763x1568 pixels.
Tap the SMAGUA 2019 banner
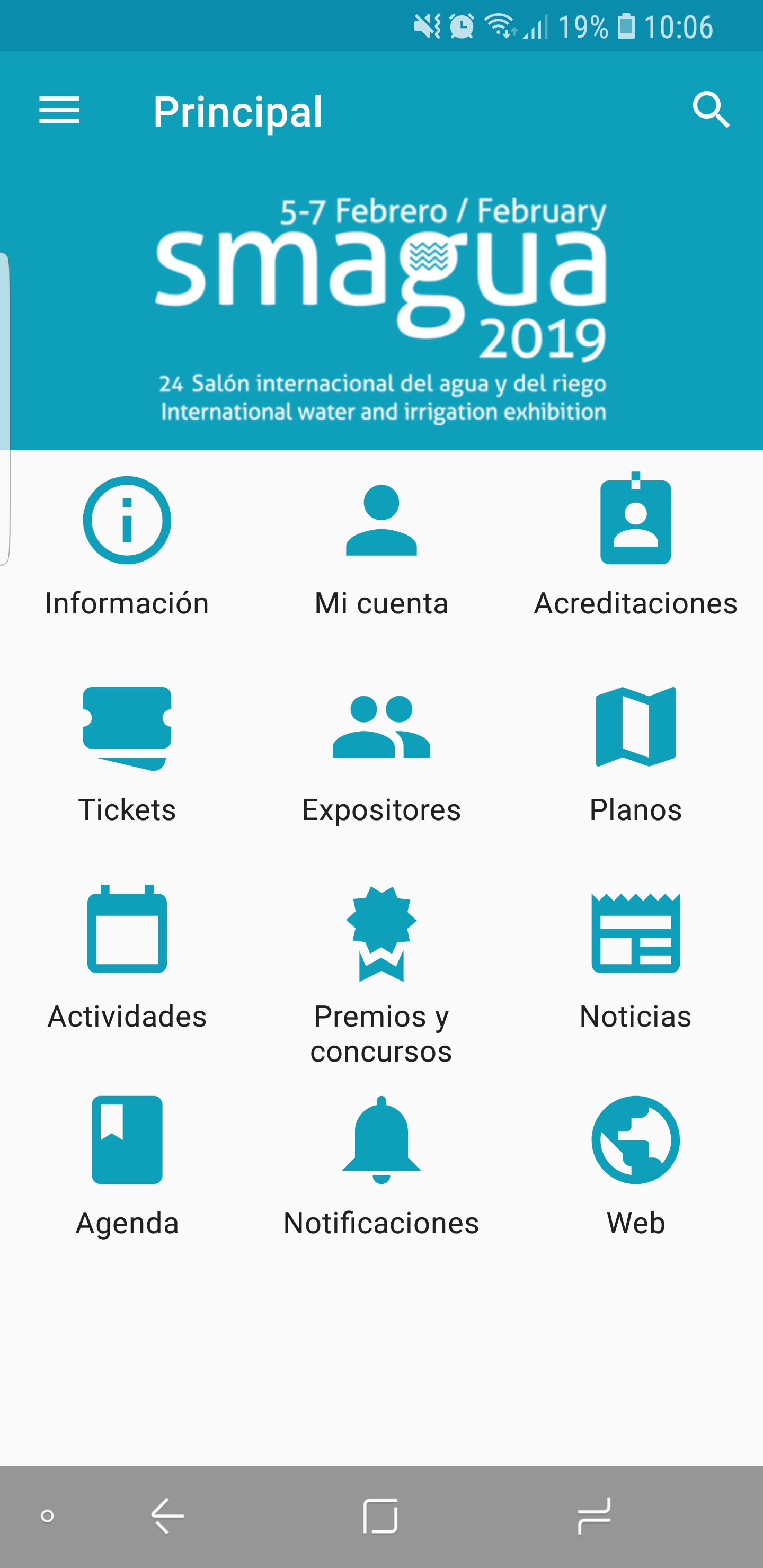coord(381,305)
